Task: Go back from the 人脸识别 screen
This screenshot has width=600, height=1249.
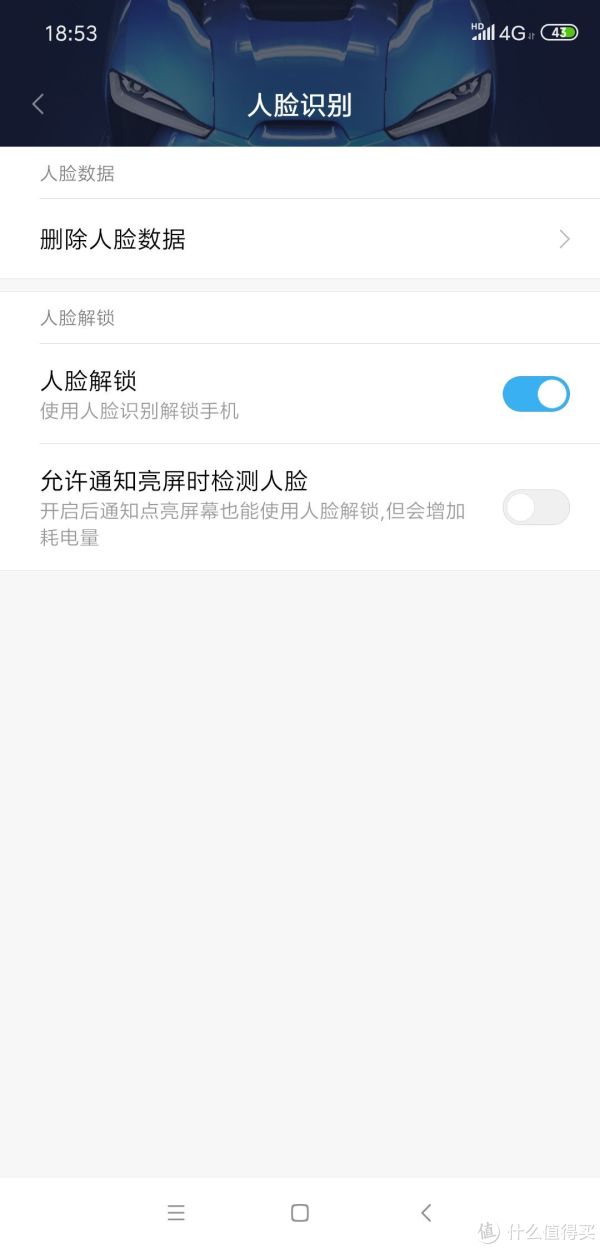Action: pyautogui.click(x=38, y=104)
